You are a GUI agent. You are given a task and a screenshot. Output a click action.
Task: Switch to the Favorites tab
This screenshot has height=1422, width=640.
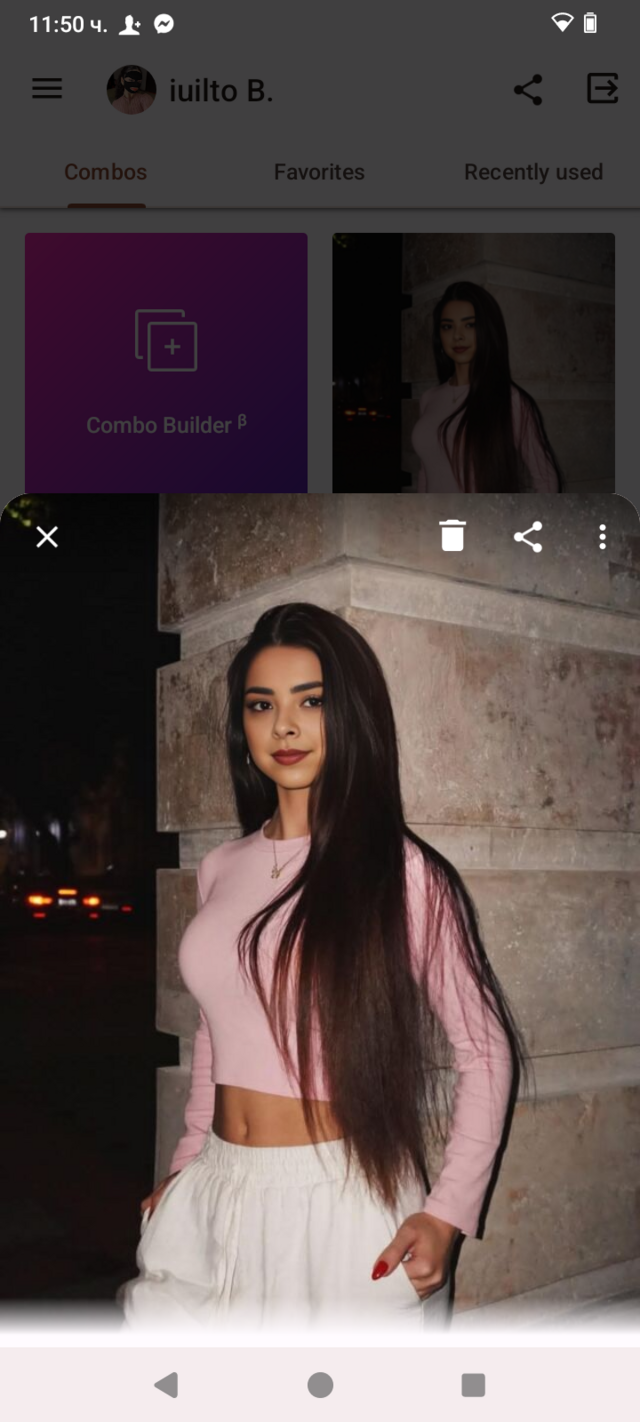click(x=319, y=172)
